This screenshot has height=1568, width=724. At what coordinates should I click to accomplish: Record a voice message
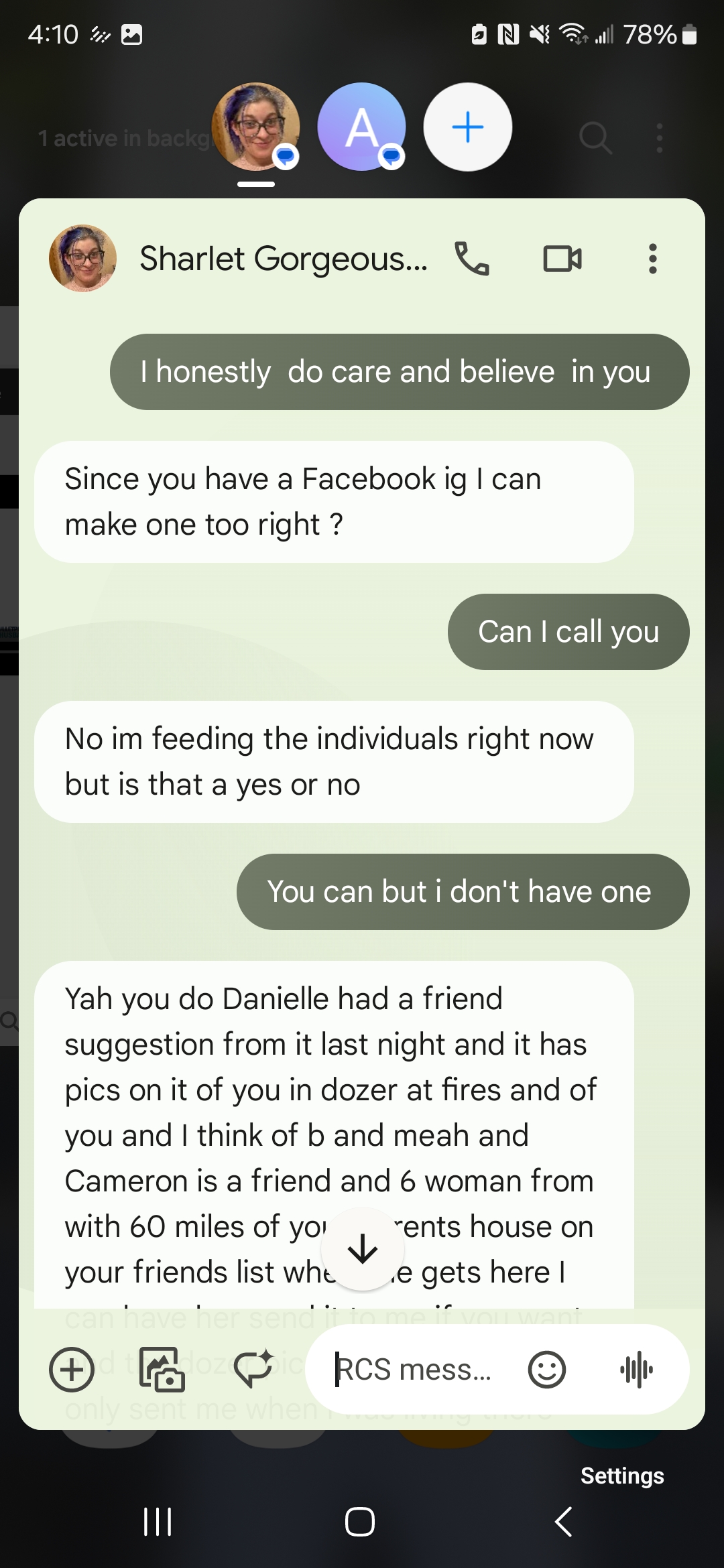(x=636, y=1370)
